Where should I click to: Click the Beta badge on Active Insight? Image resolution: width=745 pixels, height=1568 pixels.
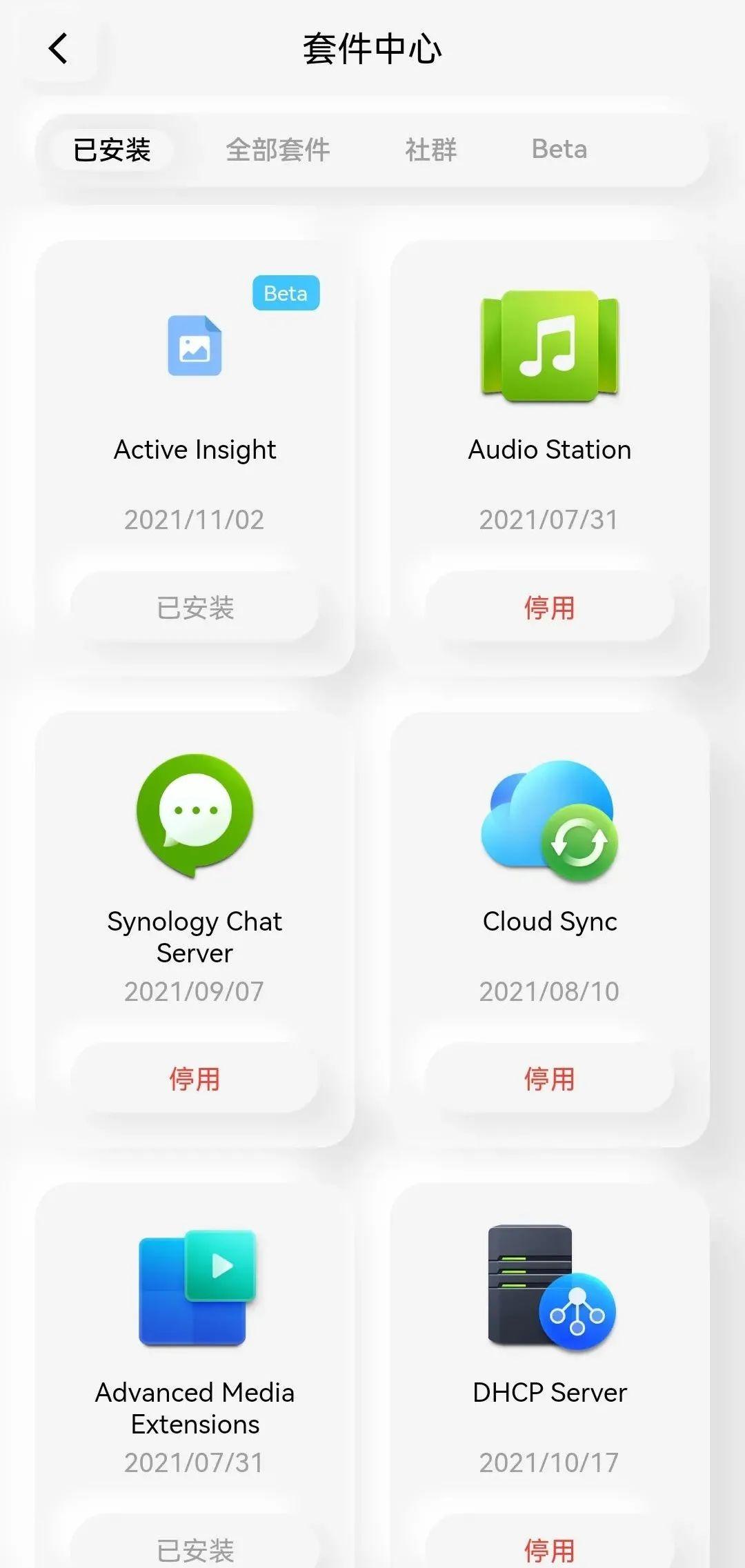tap(286, 293)
